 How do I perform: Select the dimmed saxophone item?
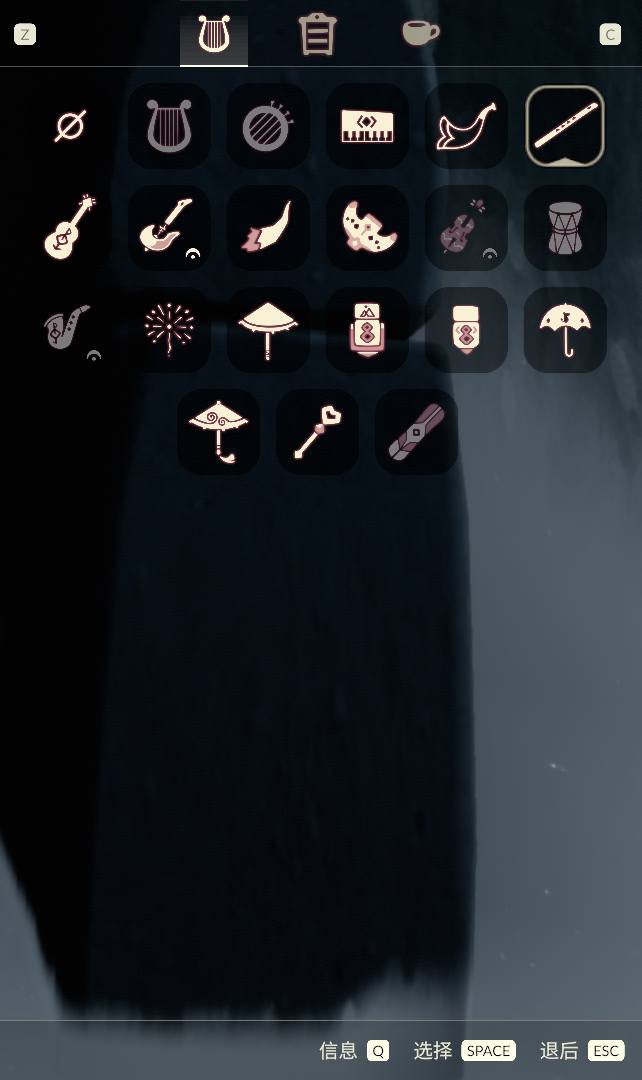(x=70, y=329)
